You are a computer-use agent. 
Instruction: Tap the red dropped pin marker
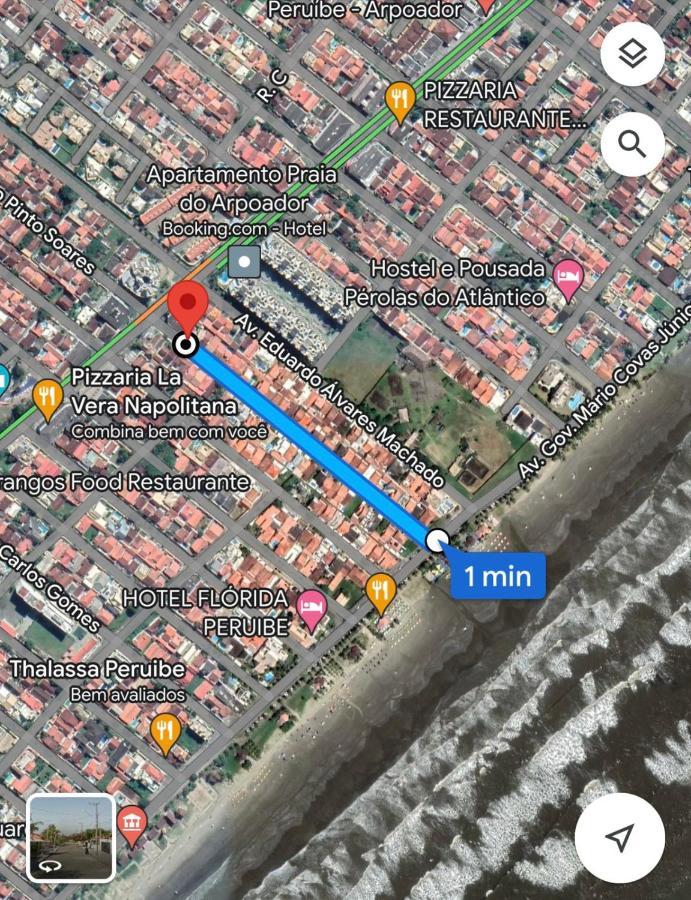coord(186,308)
